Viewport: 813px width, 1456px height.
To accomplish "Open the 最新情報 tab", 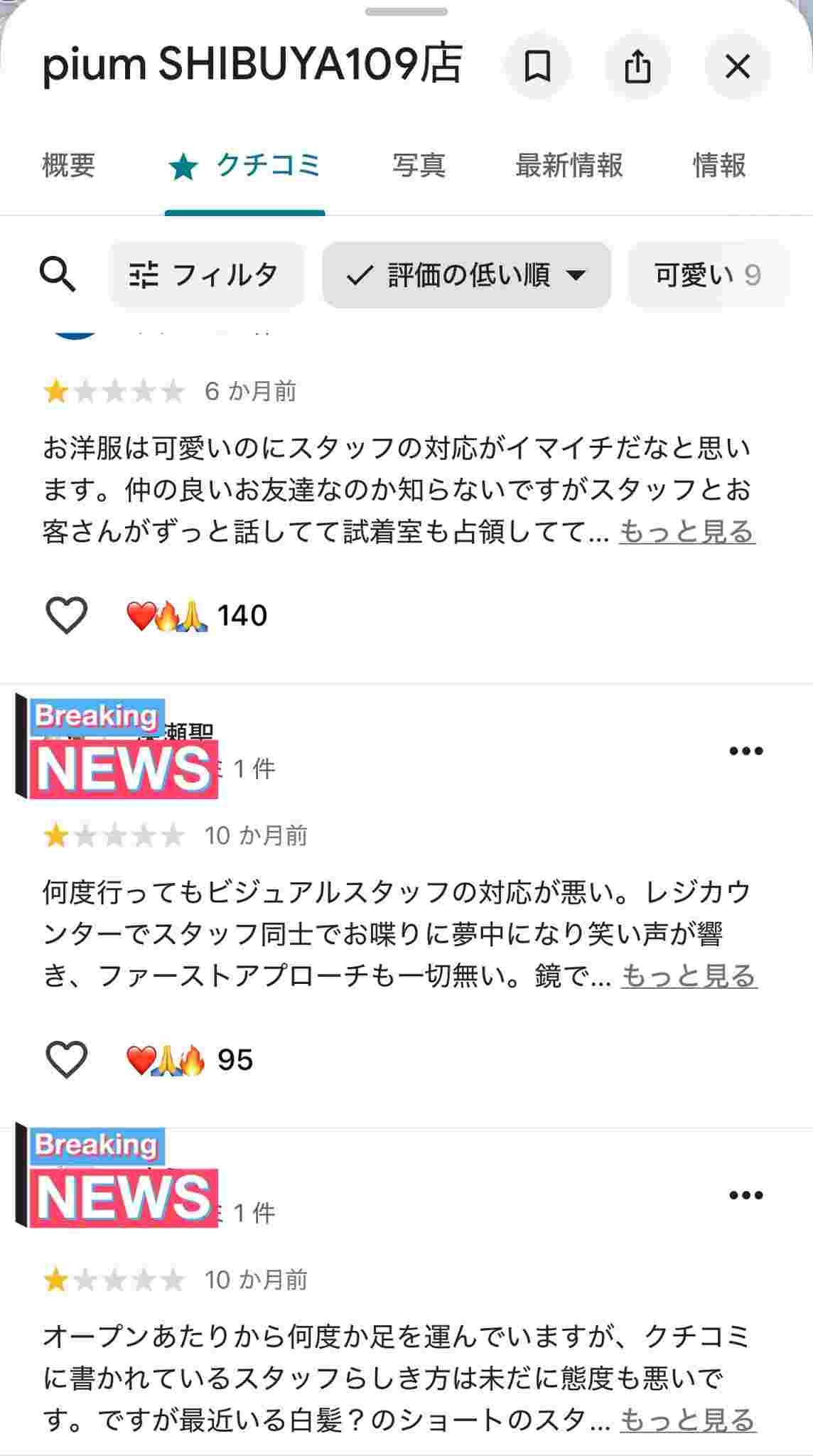I will pos(569,166).
